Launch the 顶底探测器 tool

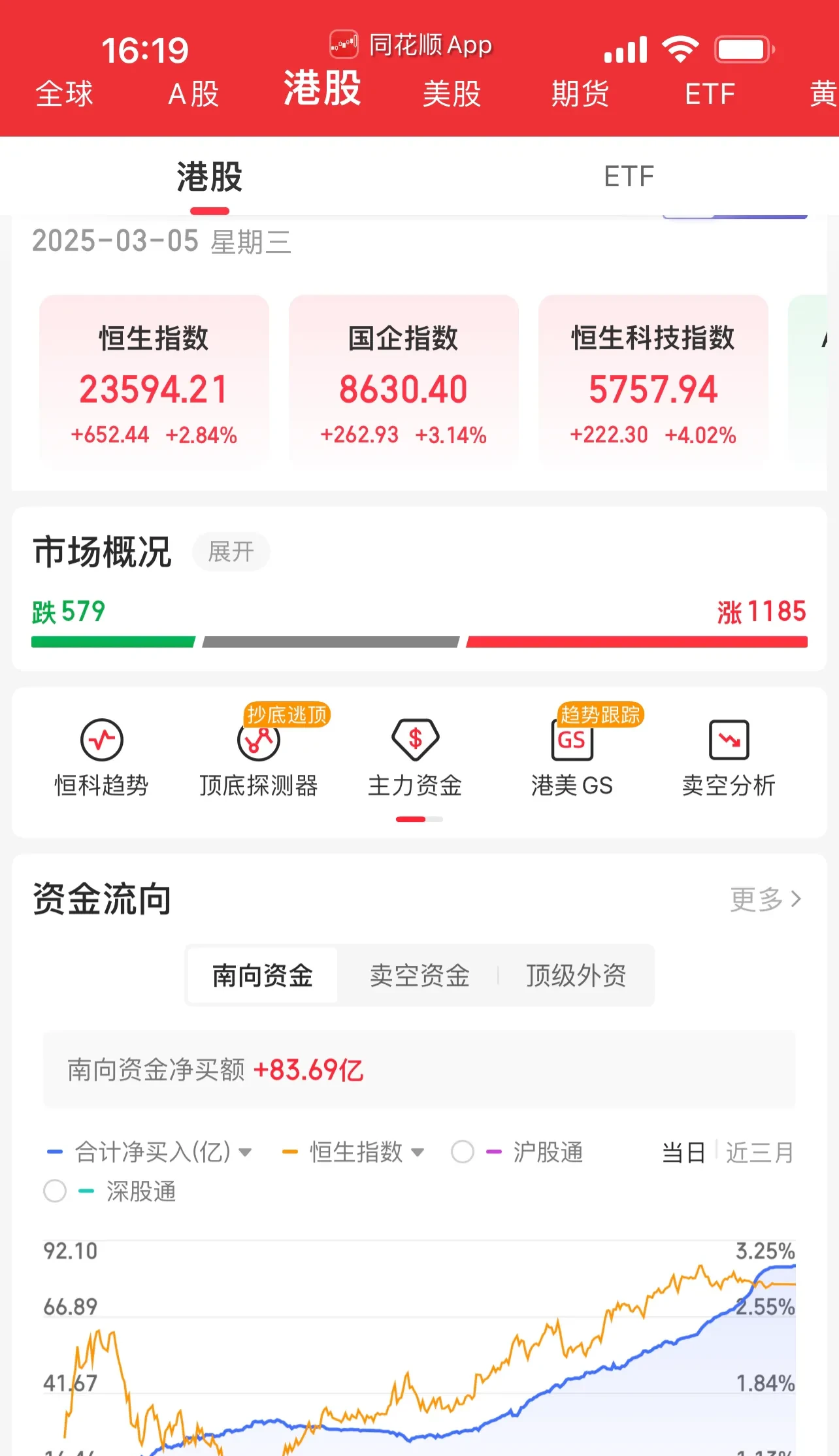(x=259, y=758)
